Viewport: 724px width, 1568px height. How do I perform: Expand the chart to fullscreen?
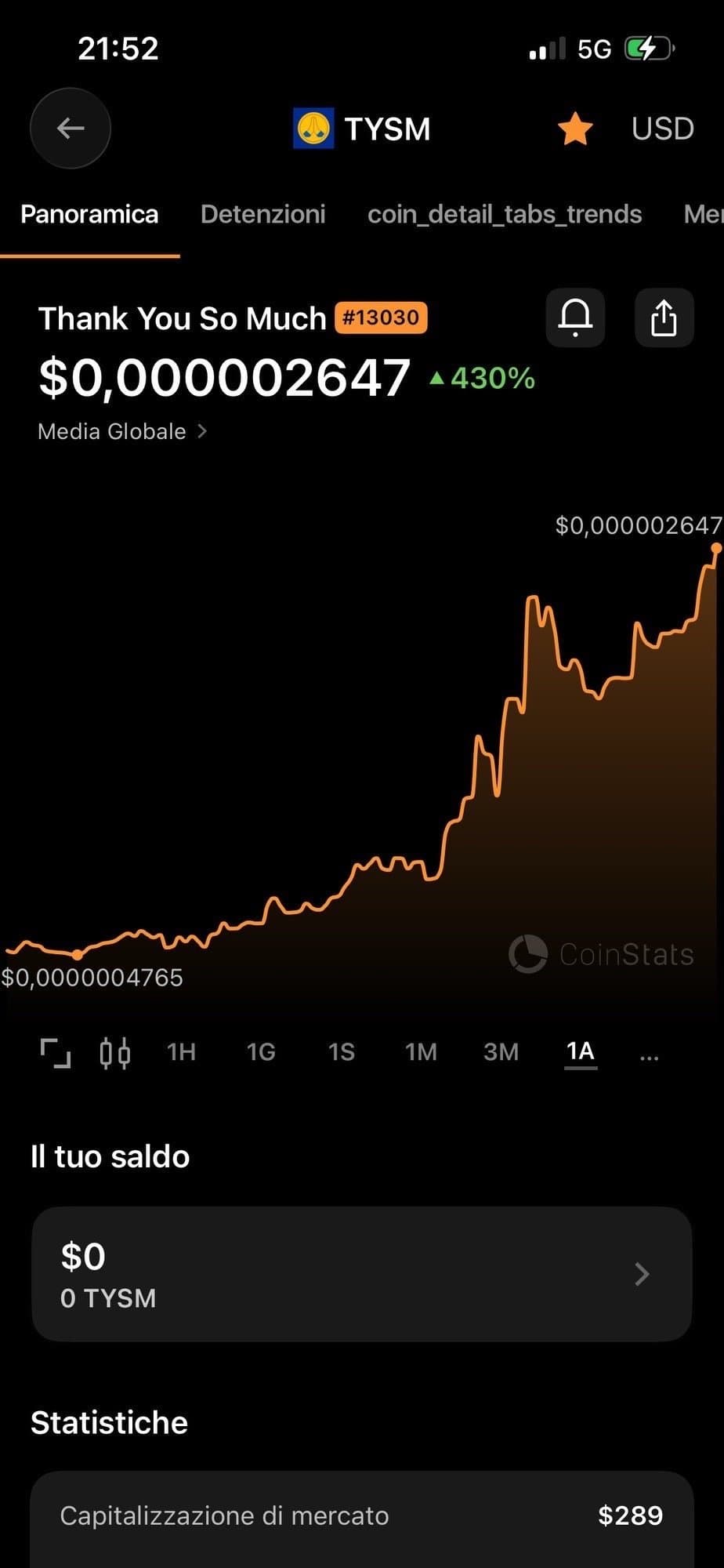tap(56, 1052)
